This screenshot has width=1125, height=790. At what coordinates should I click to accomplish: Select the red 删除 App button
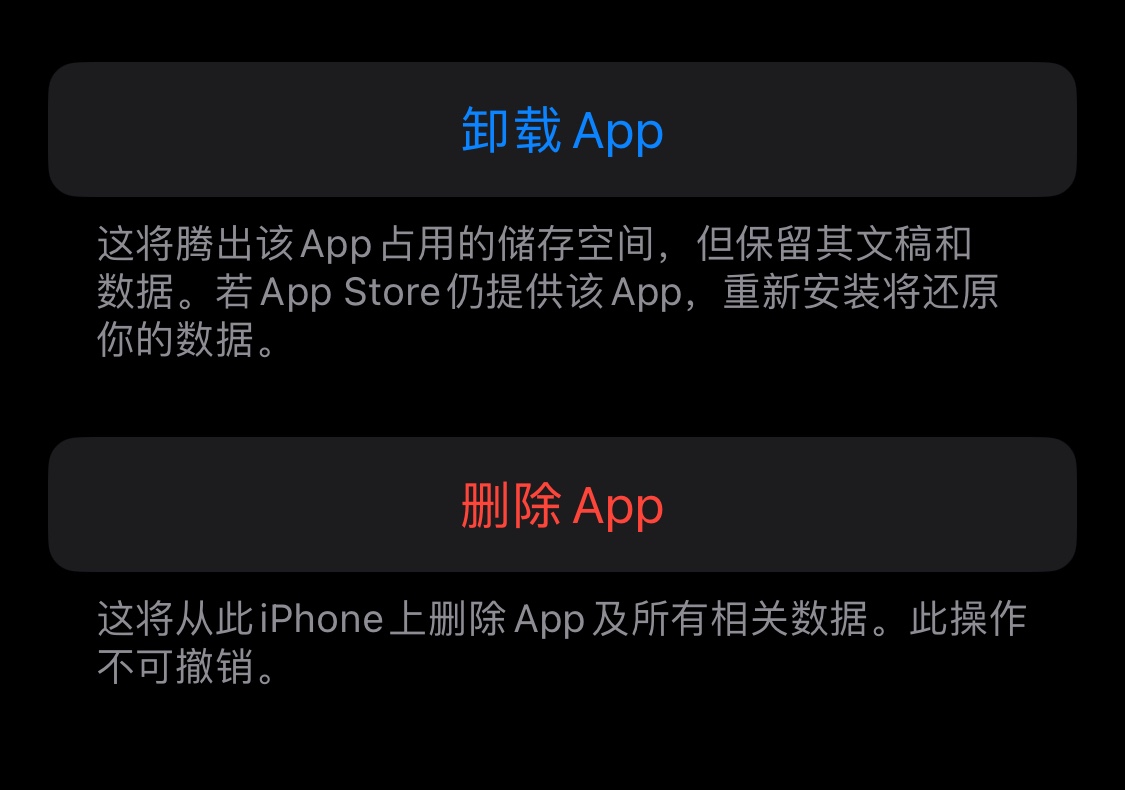[562, 506]
